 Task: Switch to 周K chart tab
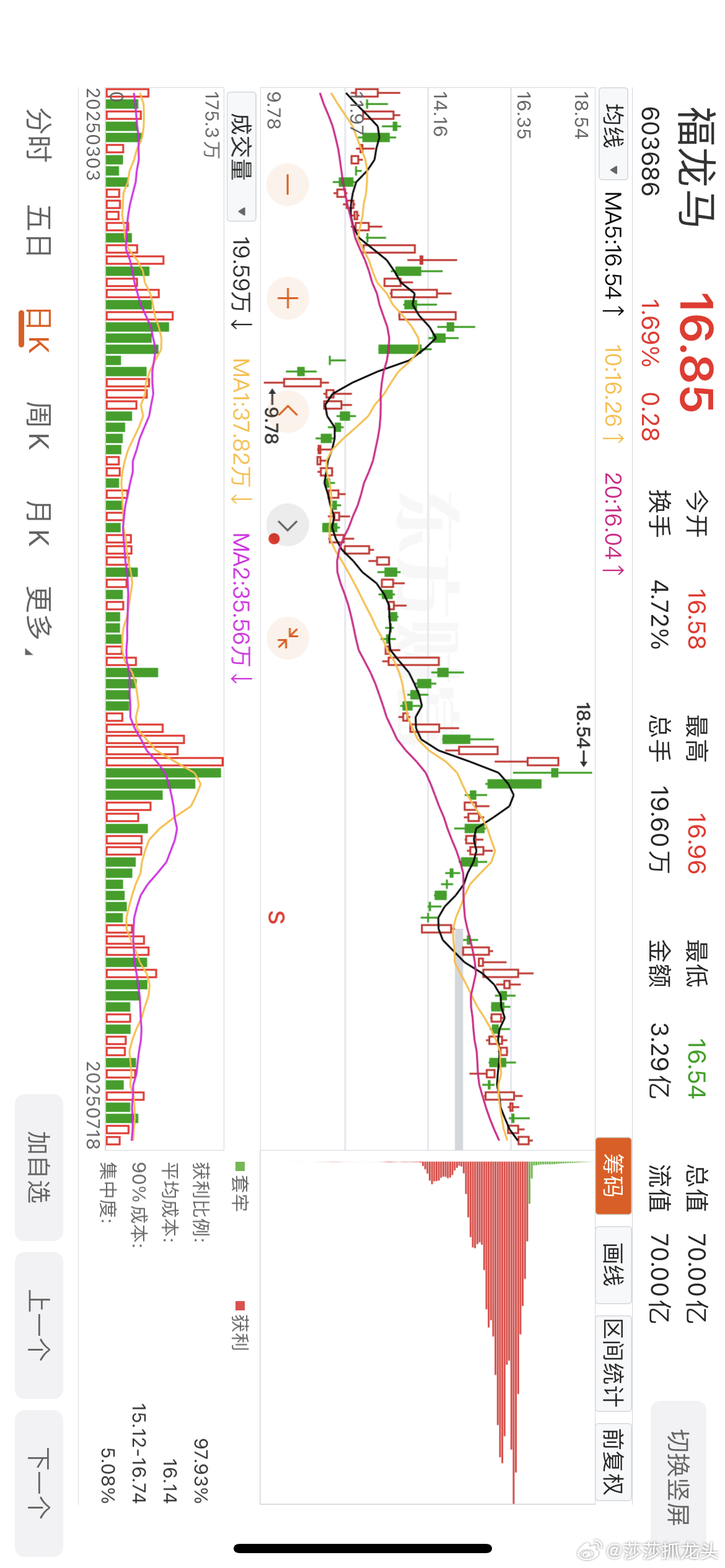(38, 426)
